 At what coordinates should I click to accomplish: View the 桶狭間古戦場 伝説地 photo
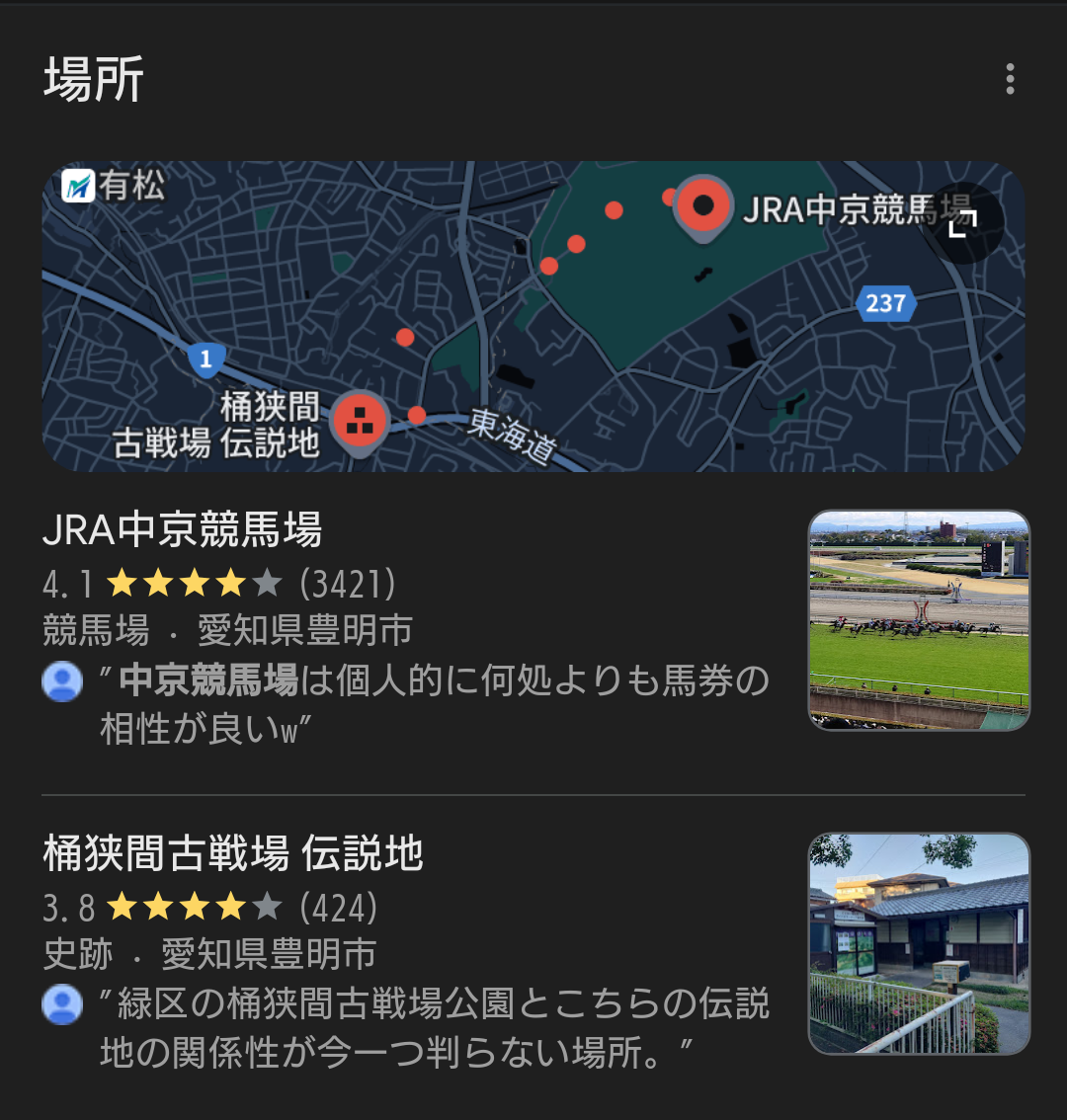click(919, 944)
